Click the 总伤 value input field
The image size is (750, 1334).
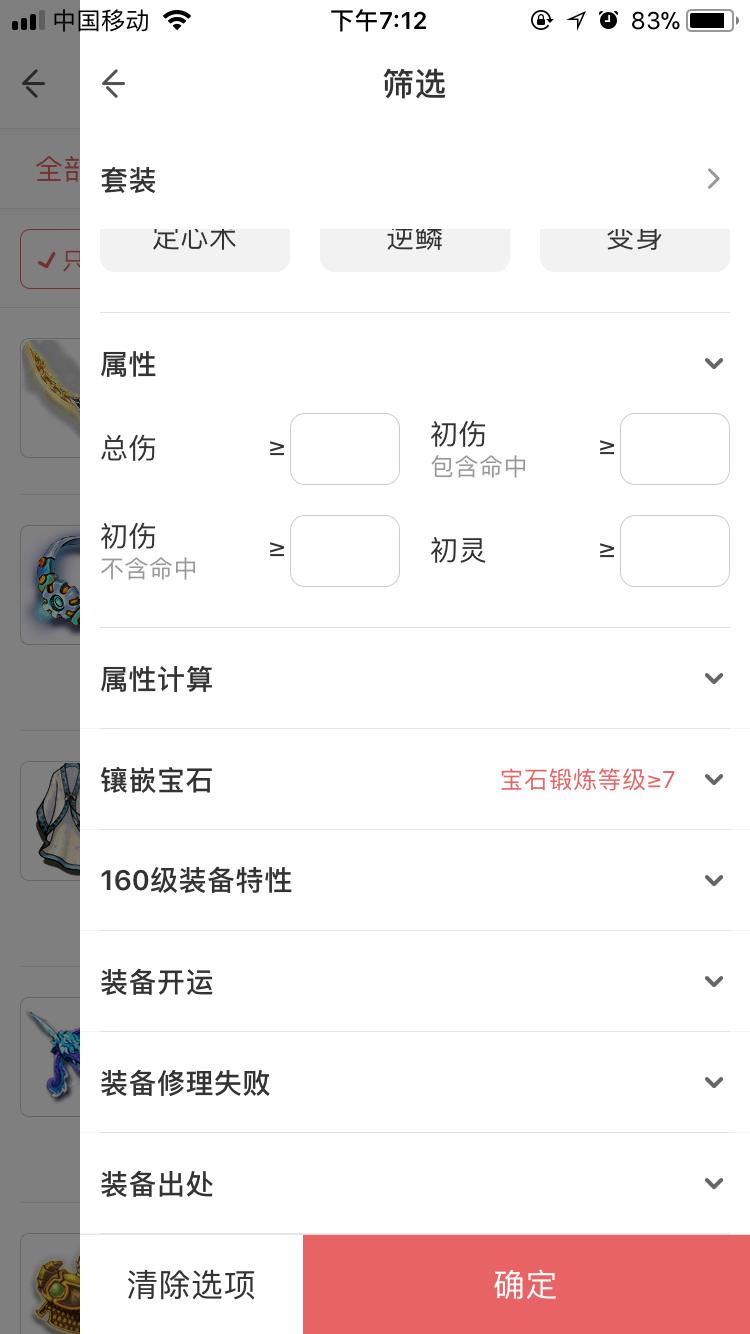344,449
